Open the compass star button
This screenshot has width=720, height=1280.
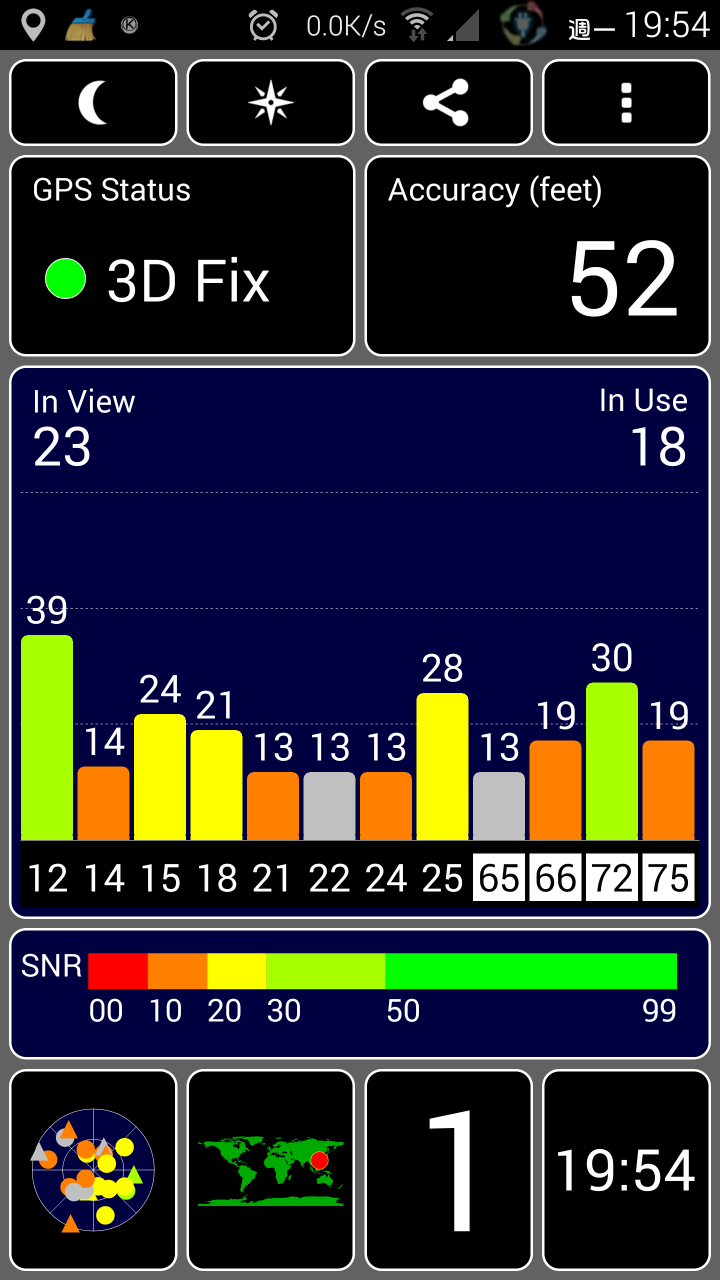(271, 103)
